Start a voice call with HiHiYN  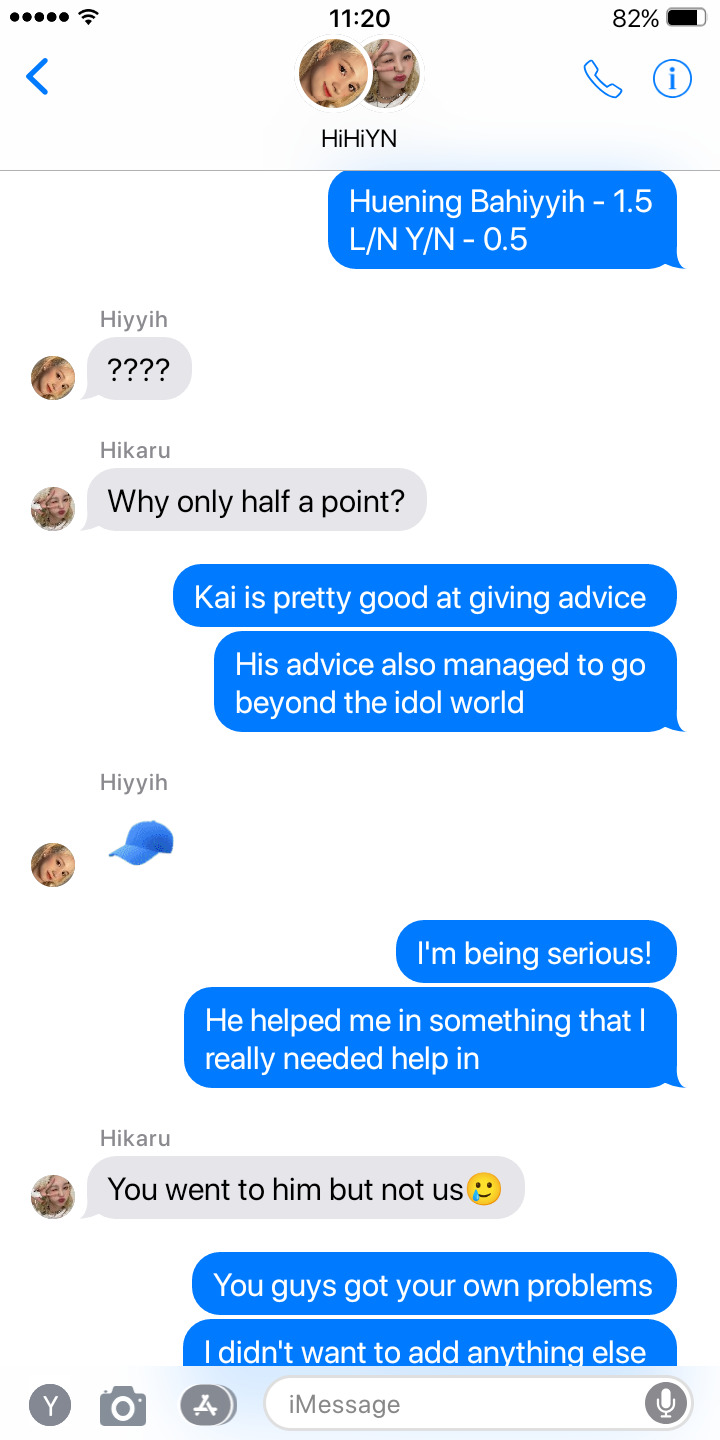[x=602, y=79]
